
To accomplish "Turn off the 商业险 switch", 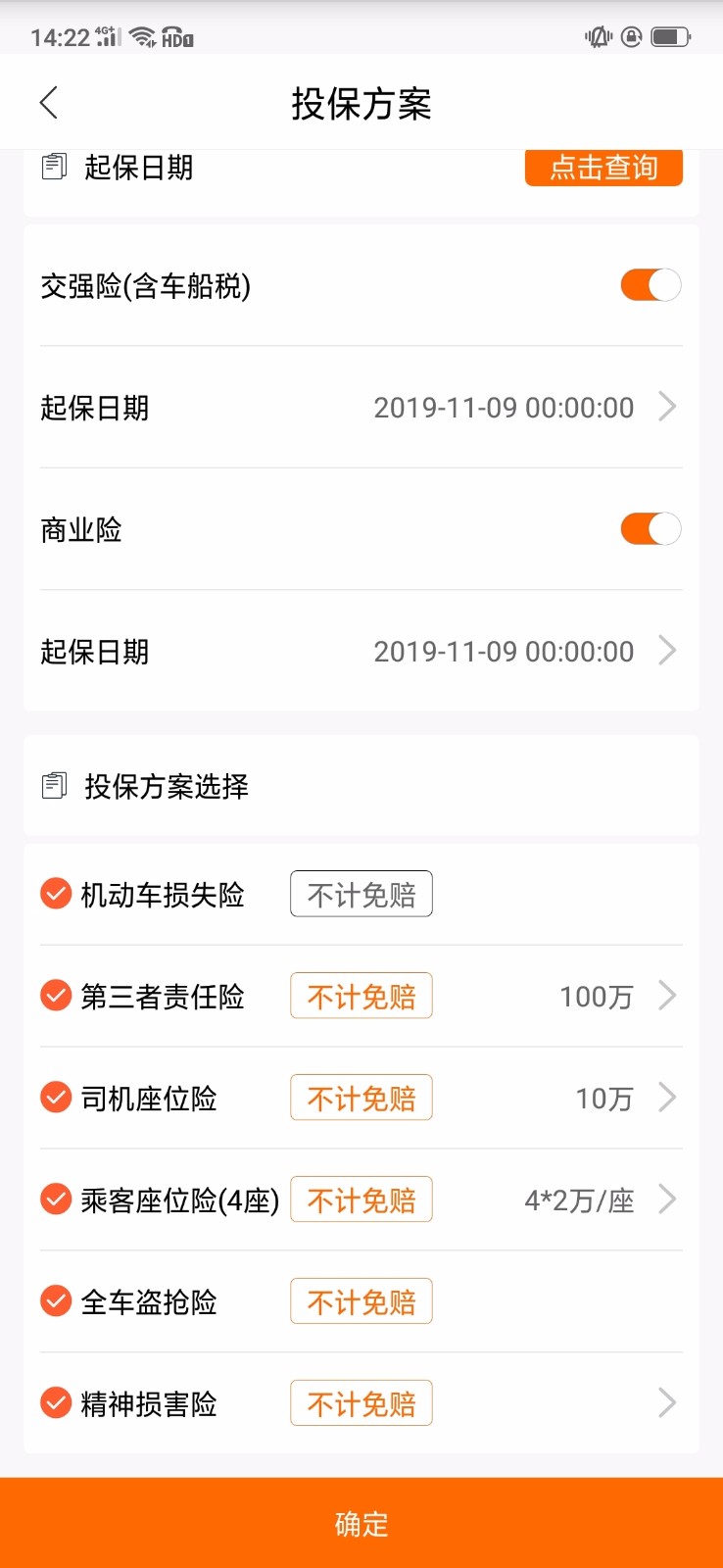I will [650, 528].
